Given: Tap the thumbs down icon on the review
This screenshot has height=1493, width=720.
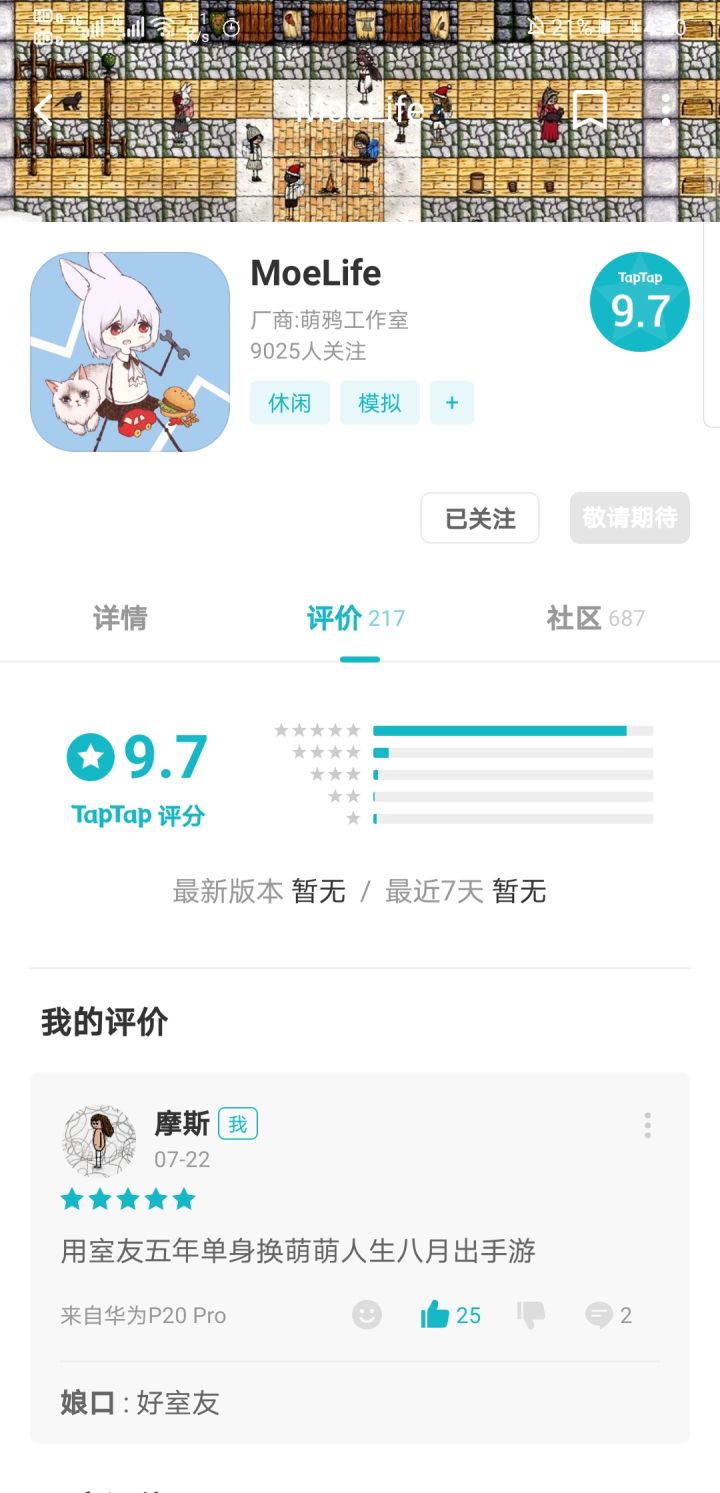Looking at the screenshot, I should (530, 1315).
